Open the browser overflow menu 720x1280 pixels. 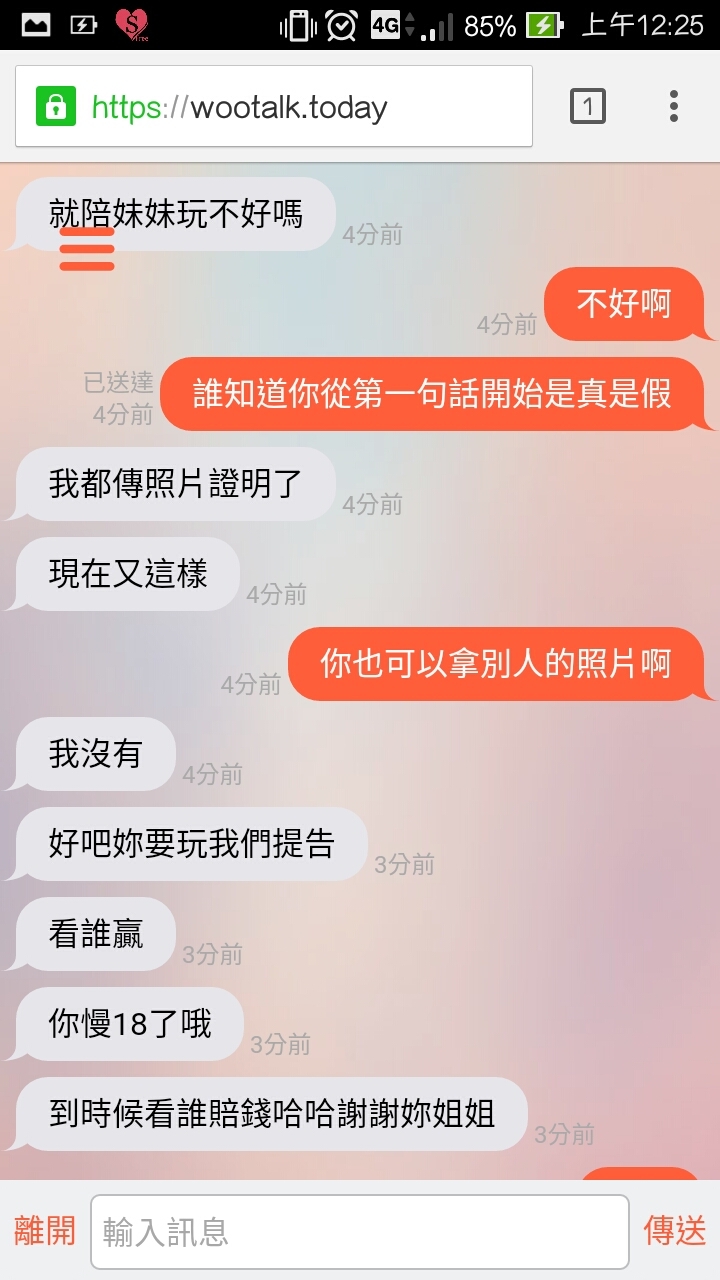(x=673, y=106)
